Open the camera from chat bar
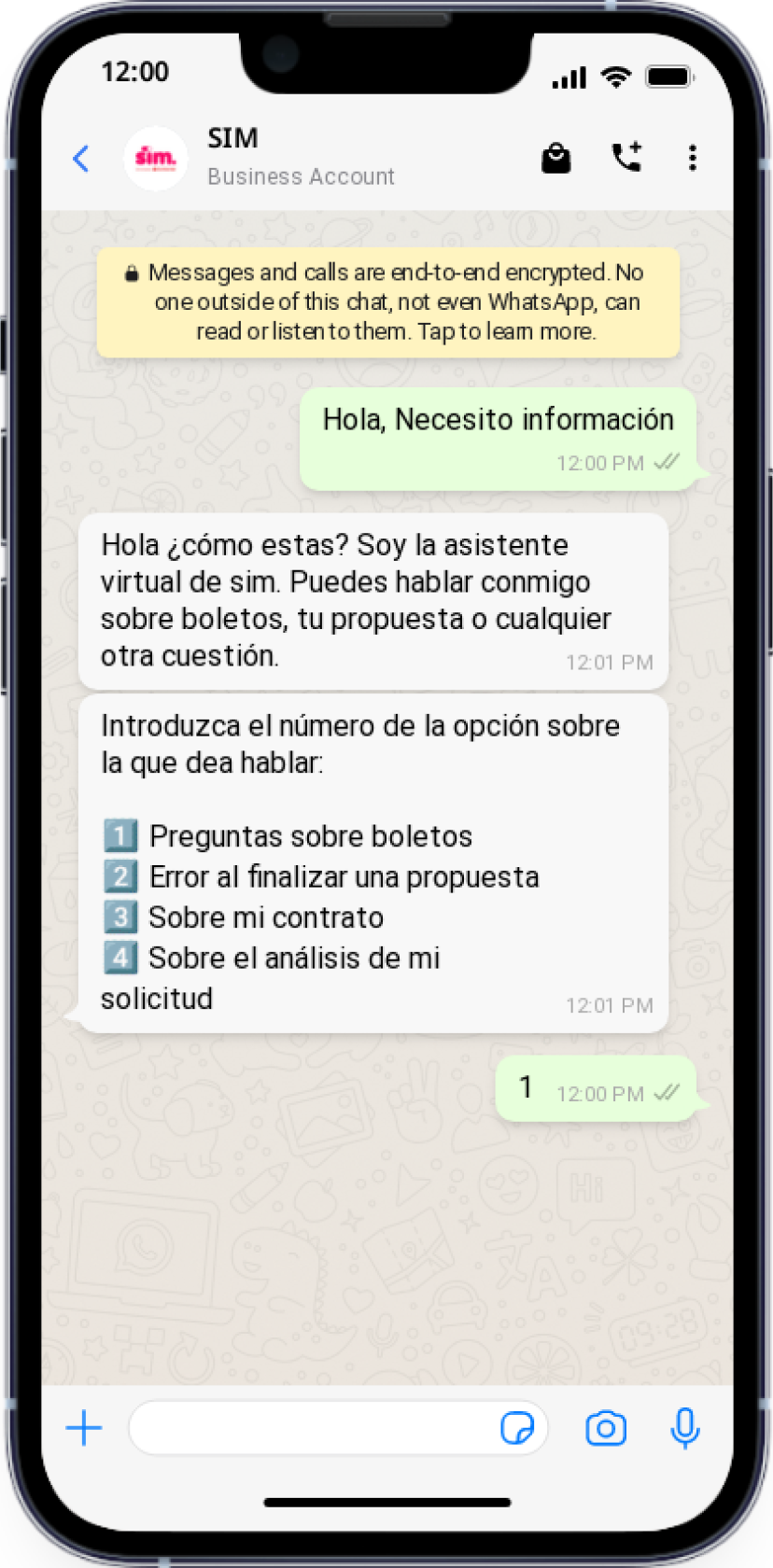This screenshot has width=773, height=1568. pos(606,1428)
